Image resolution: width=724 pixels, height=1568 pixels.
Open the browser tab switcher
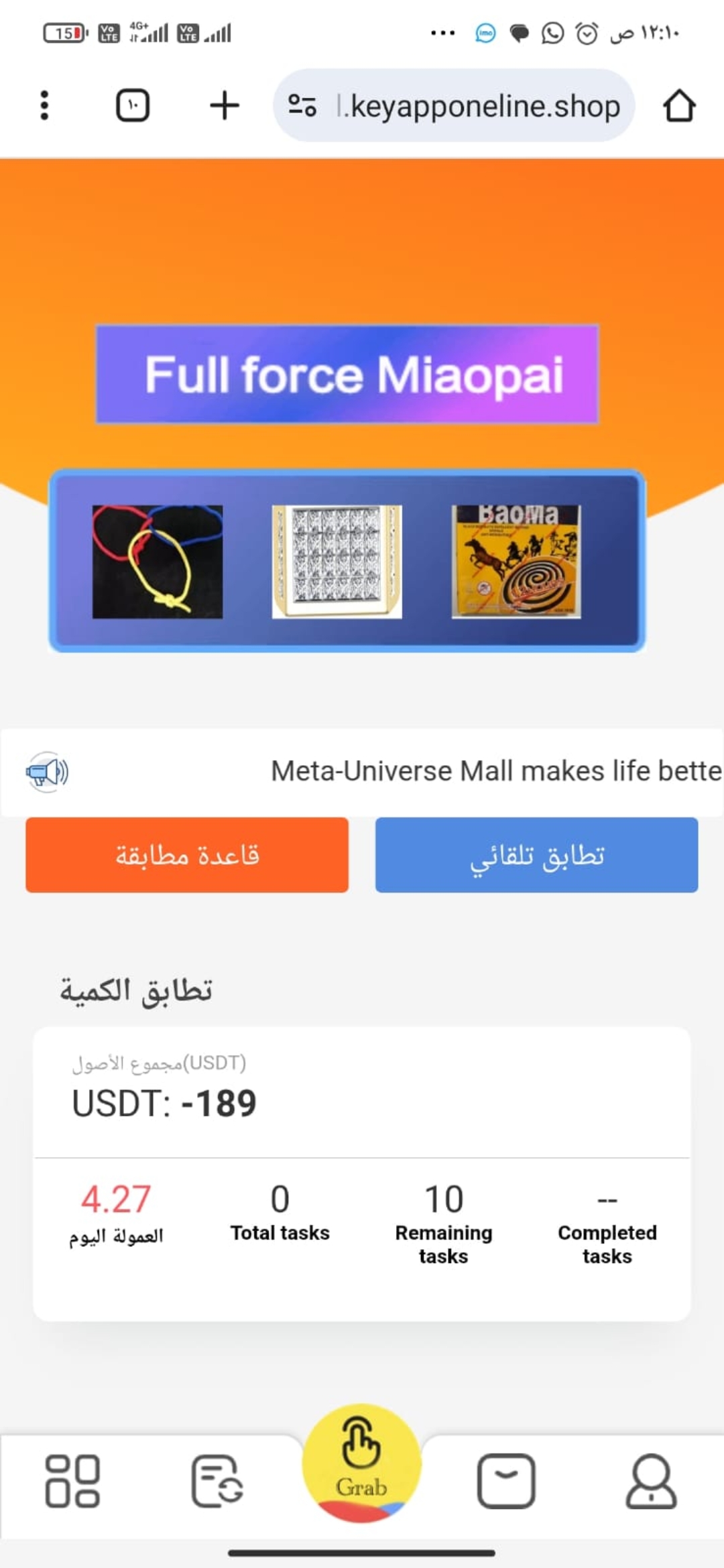(133, 106)
